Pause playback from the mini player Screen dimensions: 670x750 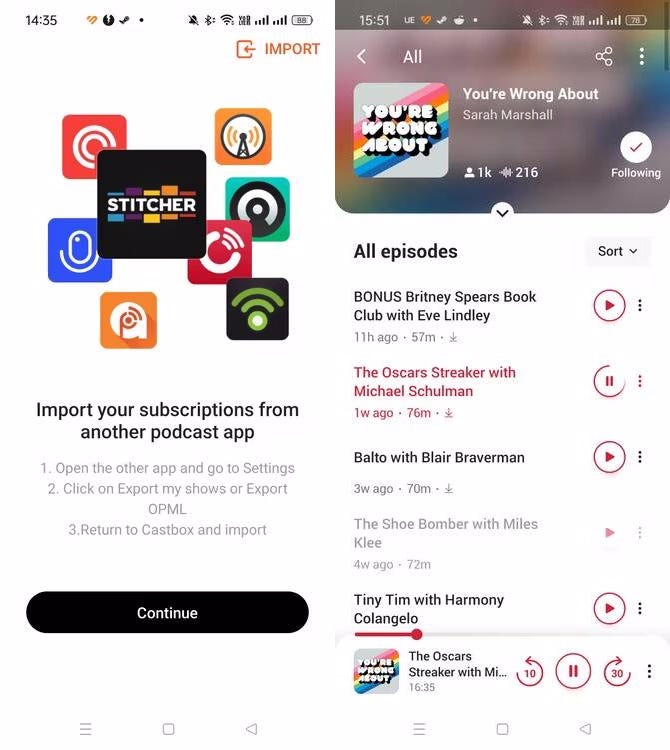pos(573,671)
